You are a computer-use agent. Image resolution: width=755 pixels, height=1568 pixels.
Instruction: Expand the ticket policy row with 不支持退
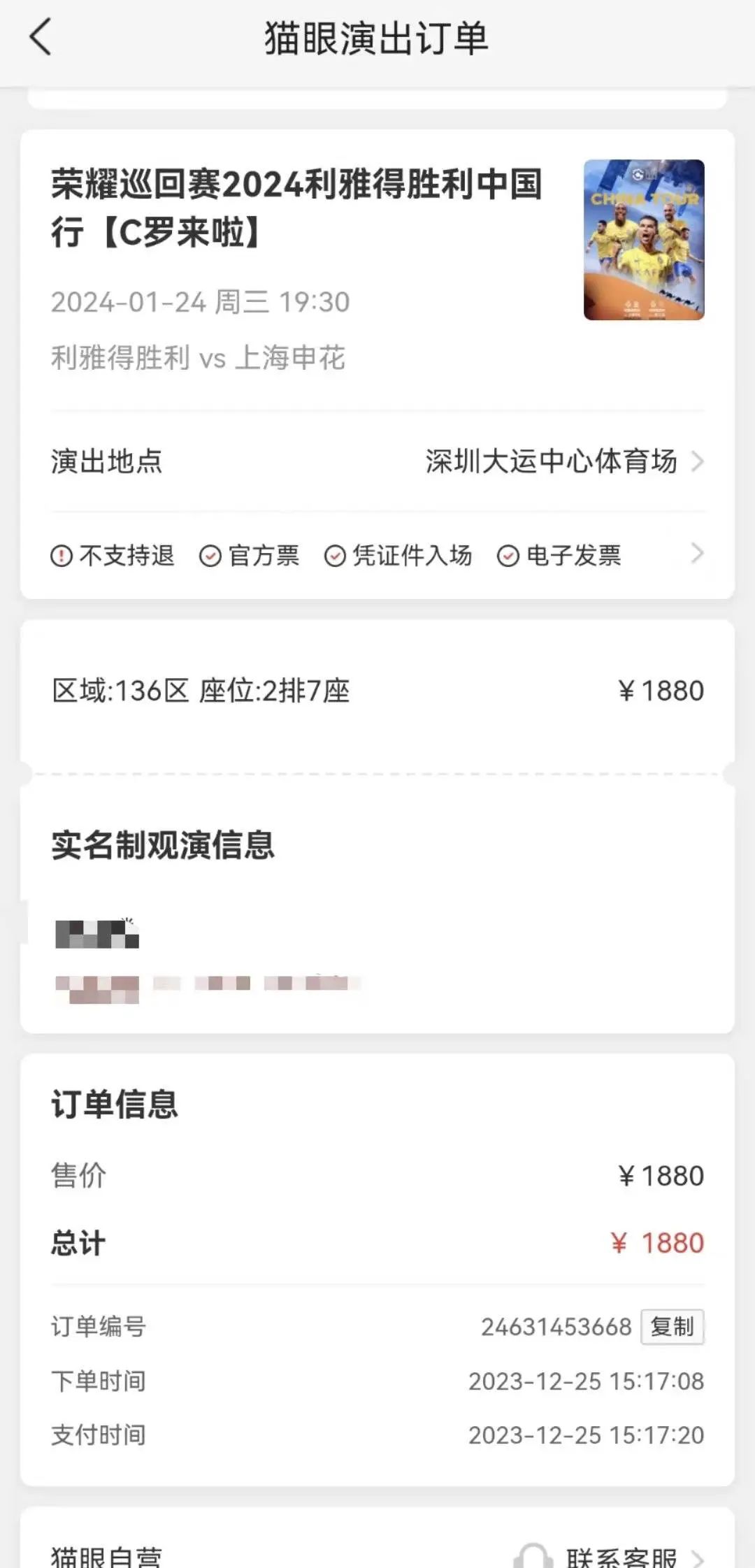(696, 554)
